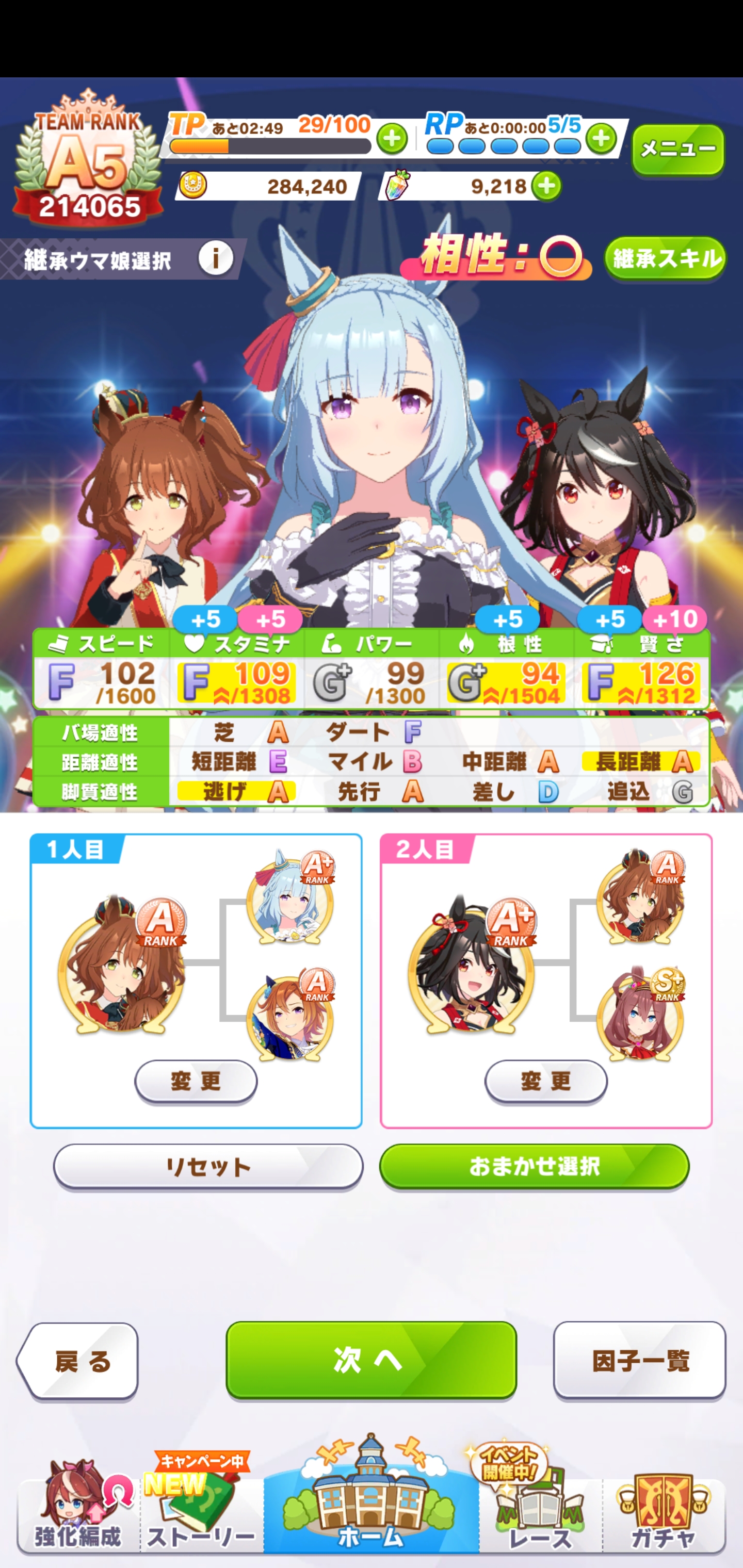Tap 変更 under the 2人目 slot
The image size is (743, 1568).
546,1081
